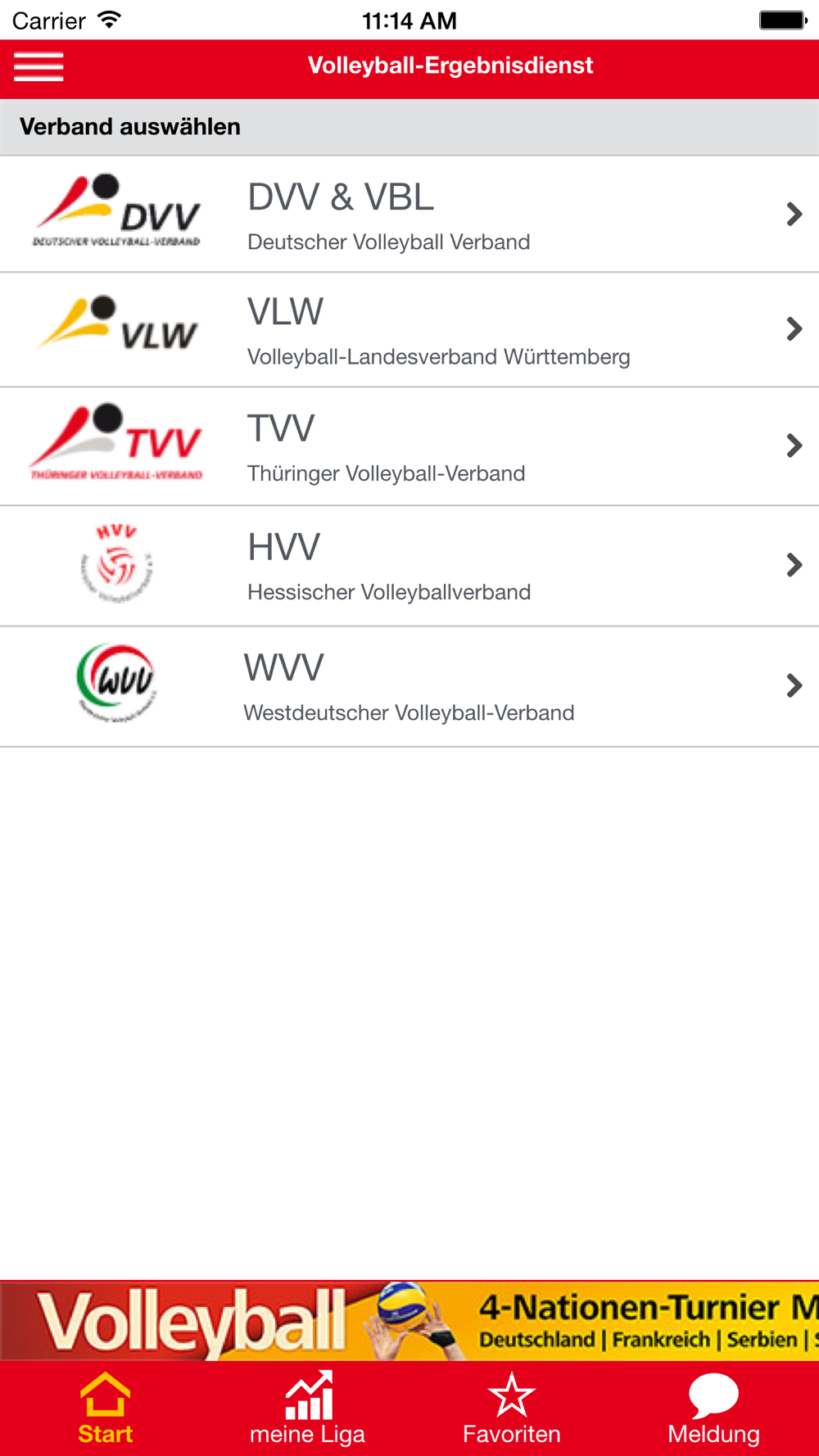
Task: Open HVV Hessischer Volleyballverband
Action: click(x=409, y=567)
